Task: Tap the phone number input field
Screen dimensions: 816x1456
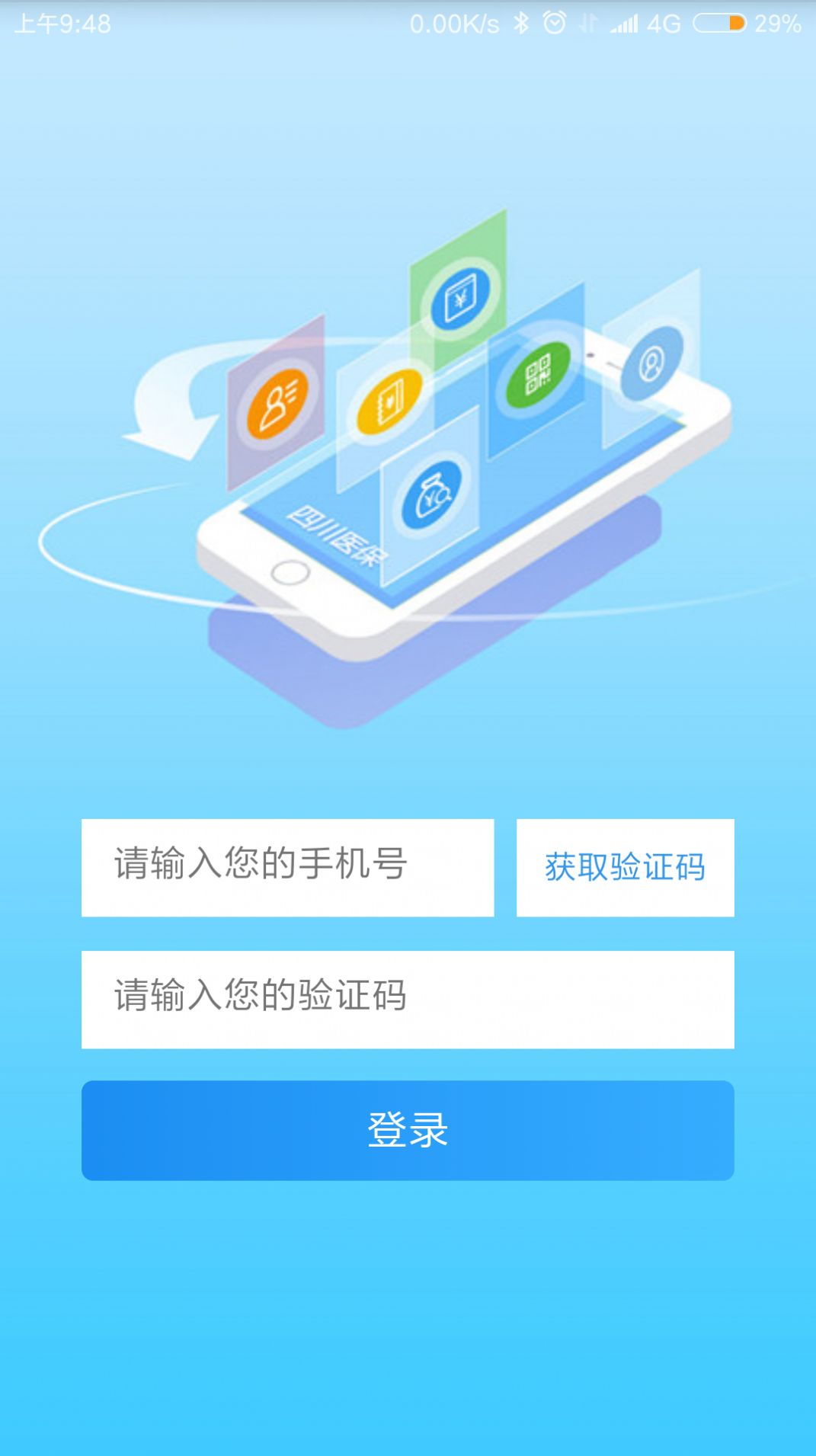Action: click(287, 867)
